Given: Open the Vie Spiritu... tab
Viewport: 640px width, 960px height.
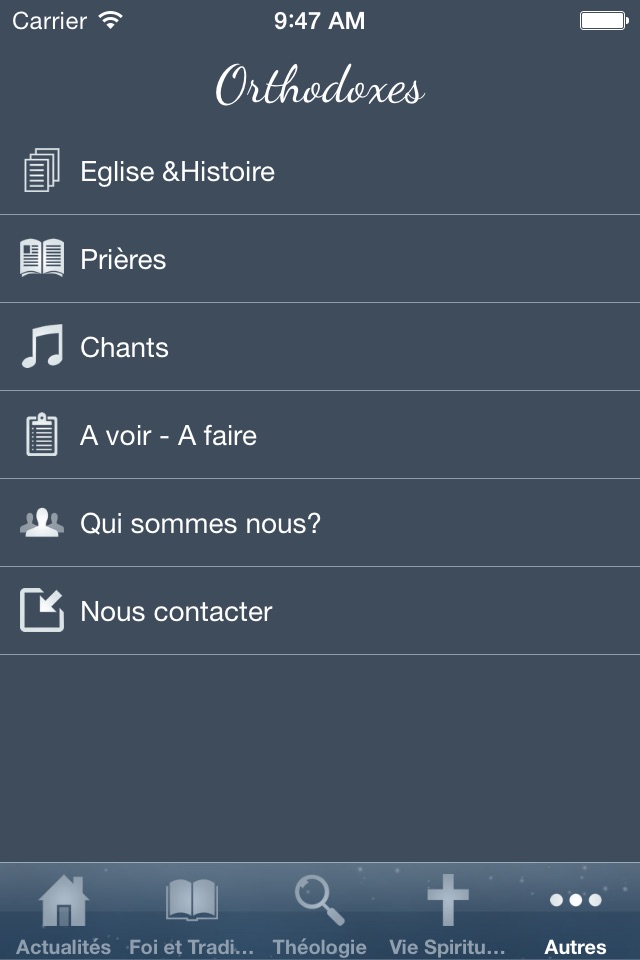Looking at the screenshot, I should [448, 914].
